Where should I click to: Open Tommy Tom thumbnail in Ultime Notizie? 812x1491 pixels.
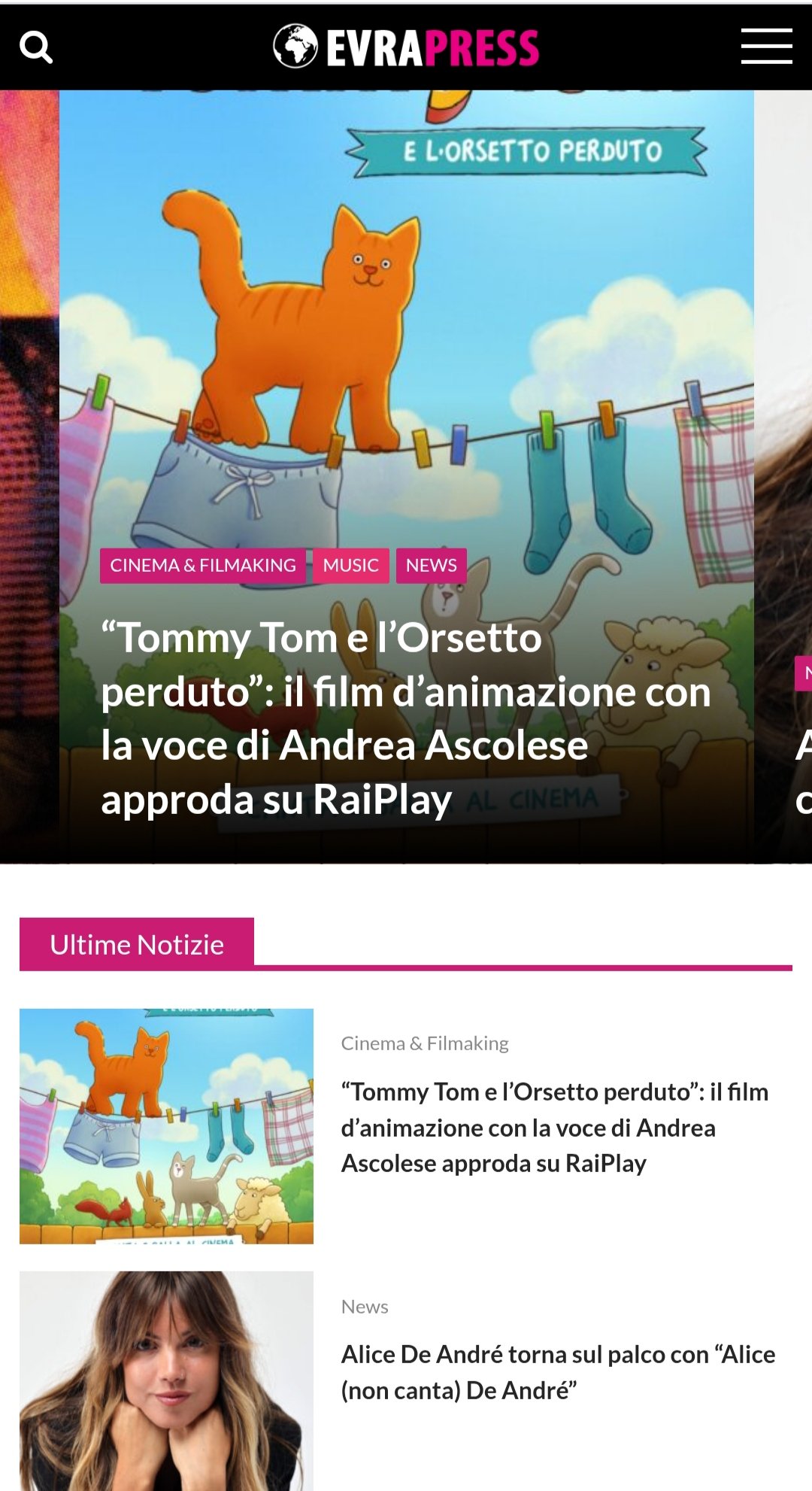(166, 1126)
